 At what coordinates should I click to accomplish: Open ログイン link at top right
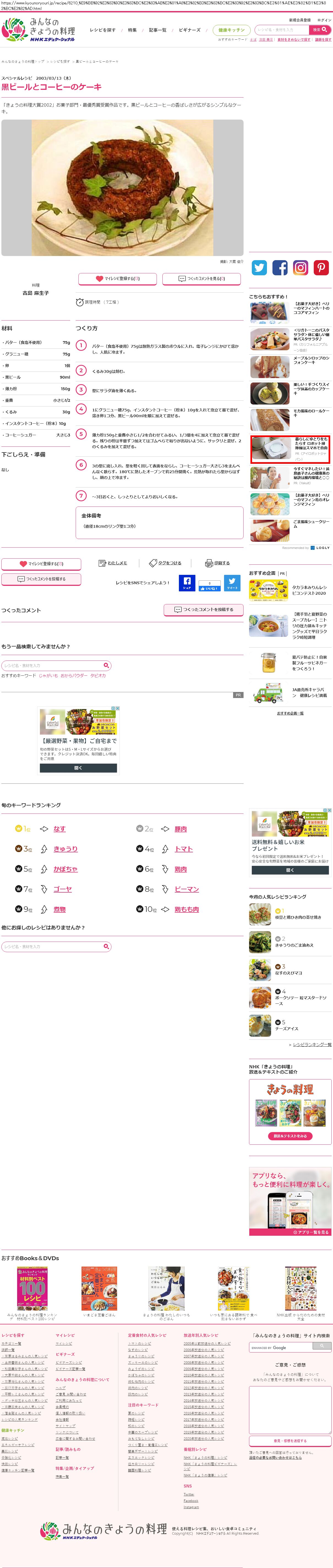(x=324, y=20)
